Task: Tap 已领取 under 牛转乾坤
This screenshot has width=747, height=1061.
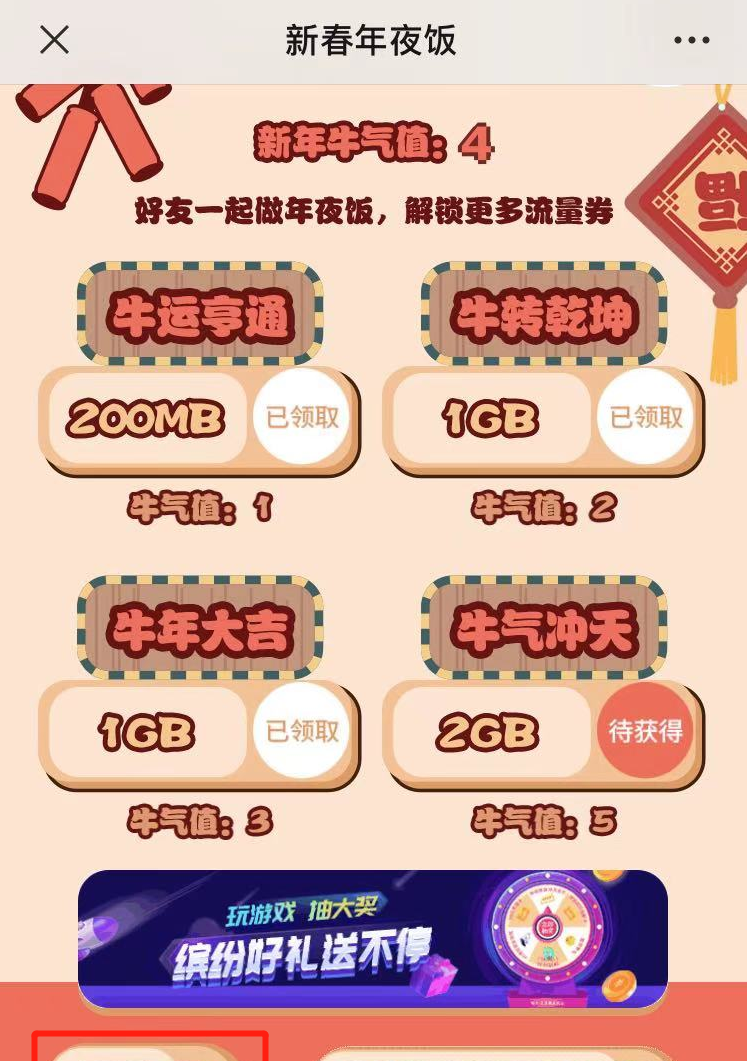Action: click(646, 417)
